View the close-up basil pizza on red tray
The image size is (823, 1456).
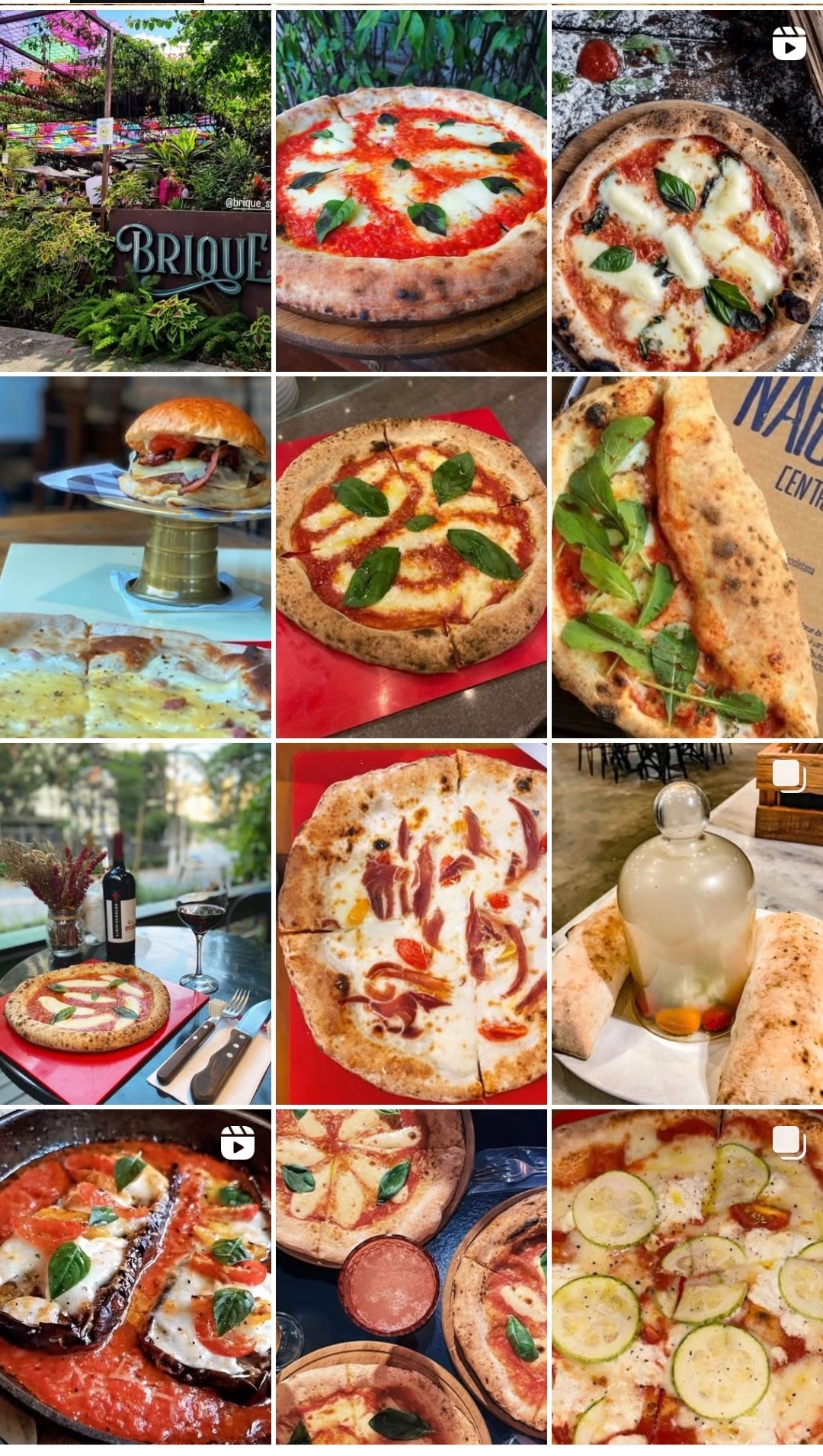tap(411, 557)
